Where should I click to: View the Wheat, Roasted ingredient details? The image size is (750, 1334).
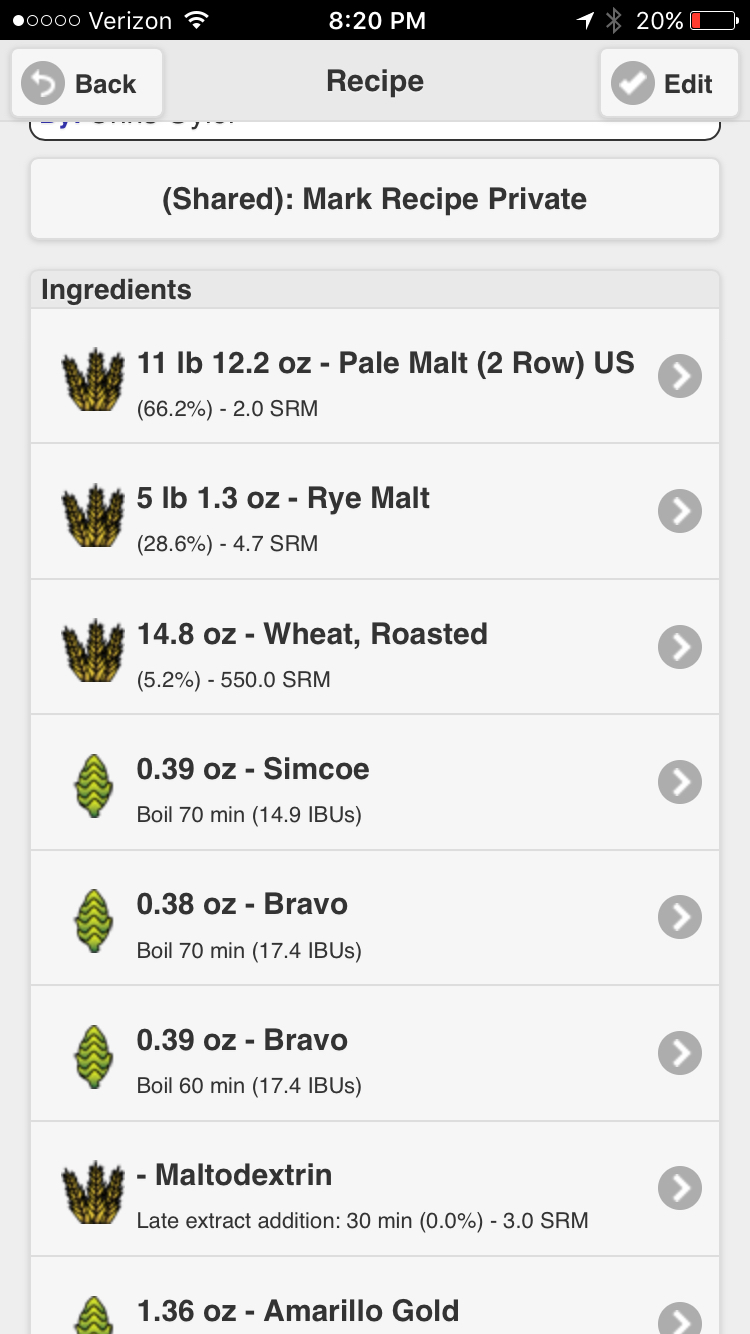tap(375, 647)
